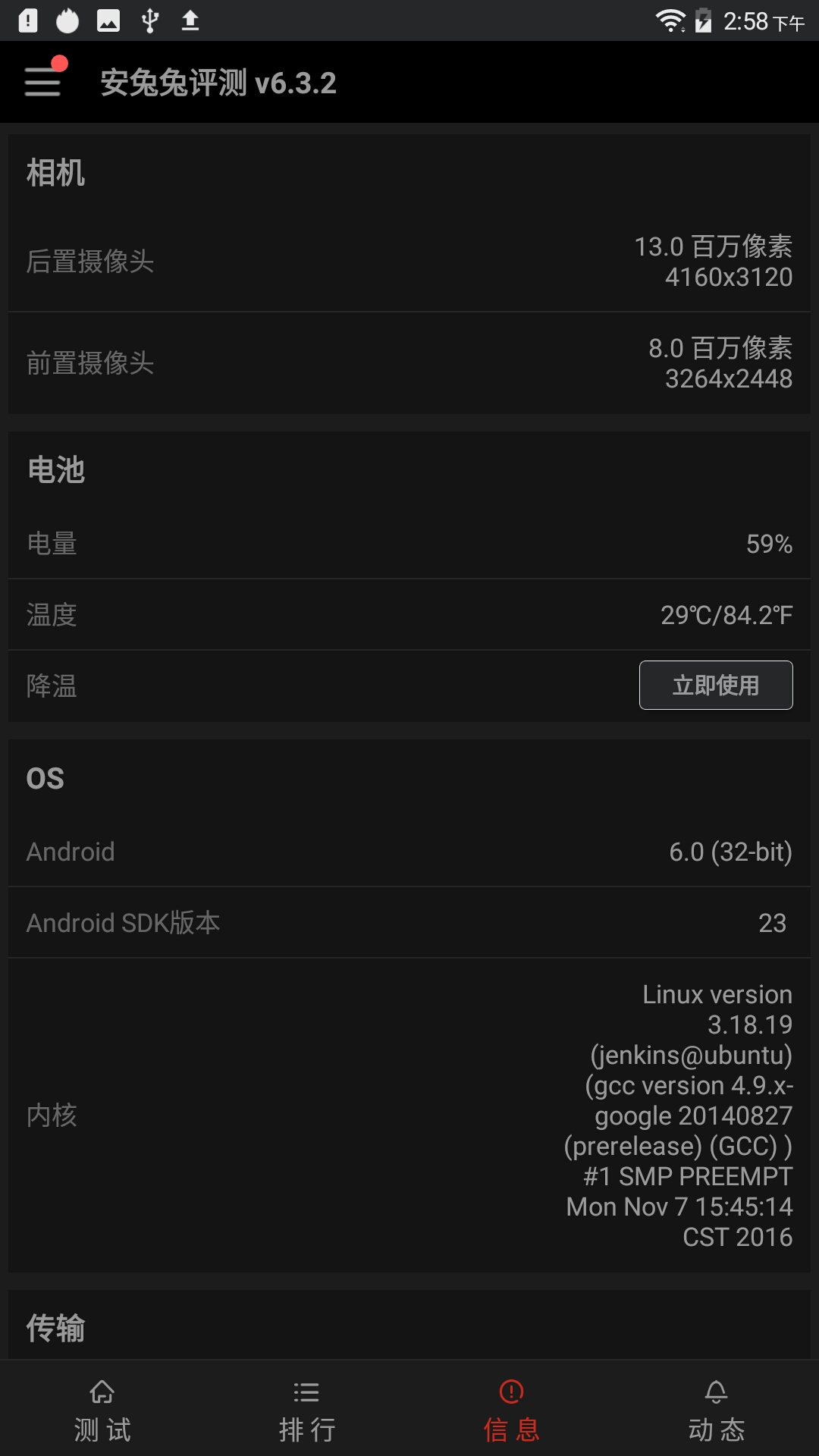Switch to the 排行 tab
This screenshot has height=1456, width=819.
click(307, 1410)
